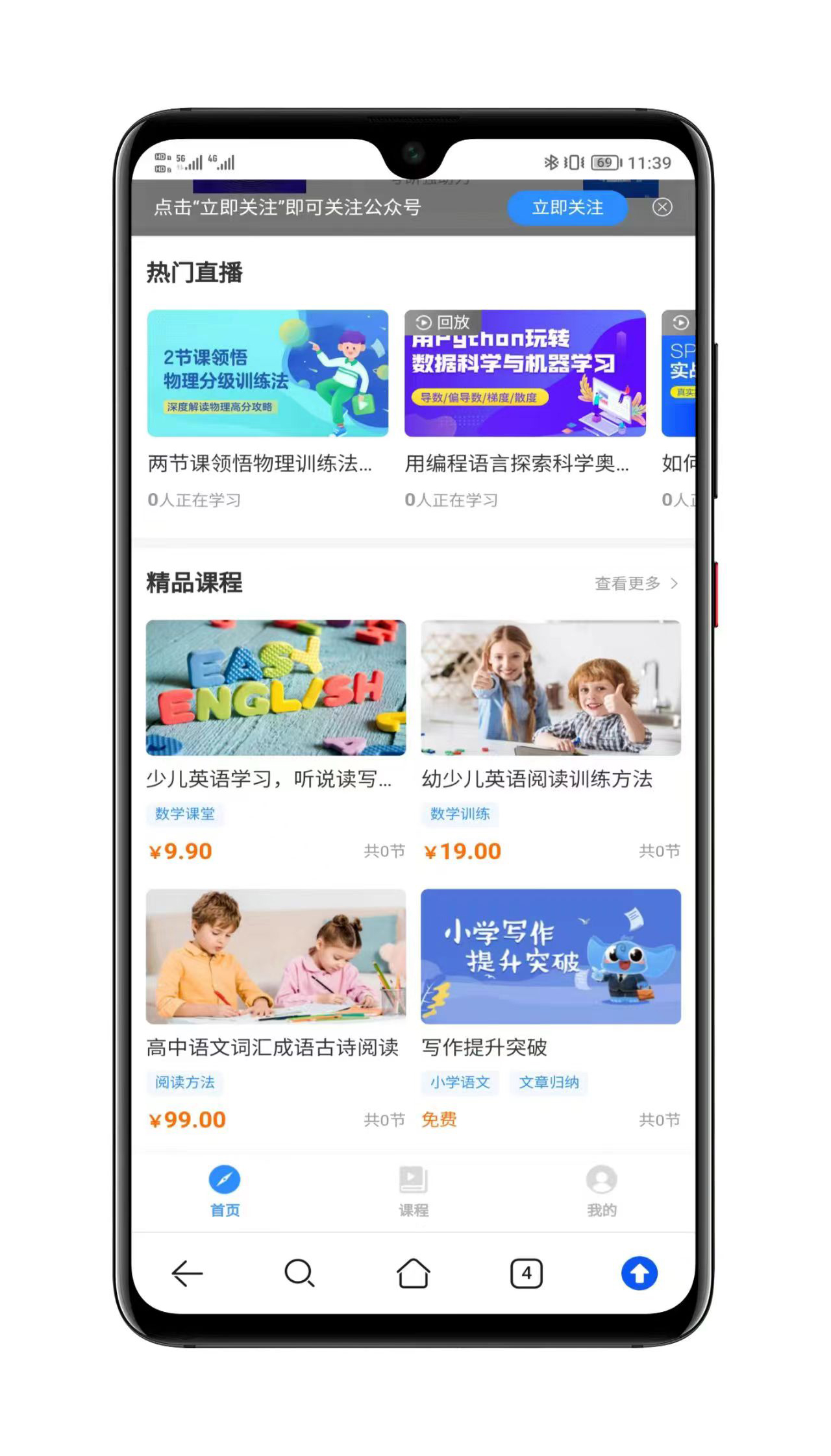Go back with the browser back arrow

point(187,1273)
